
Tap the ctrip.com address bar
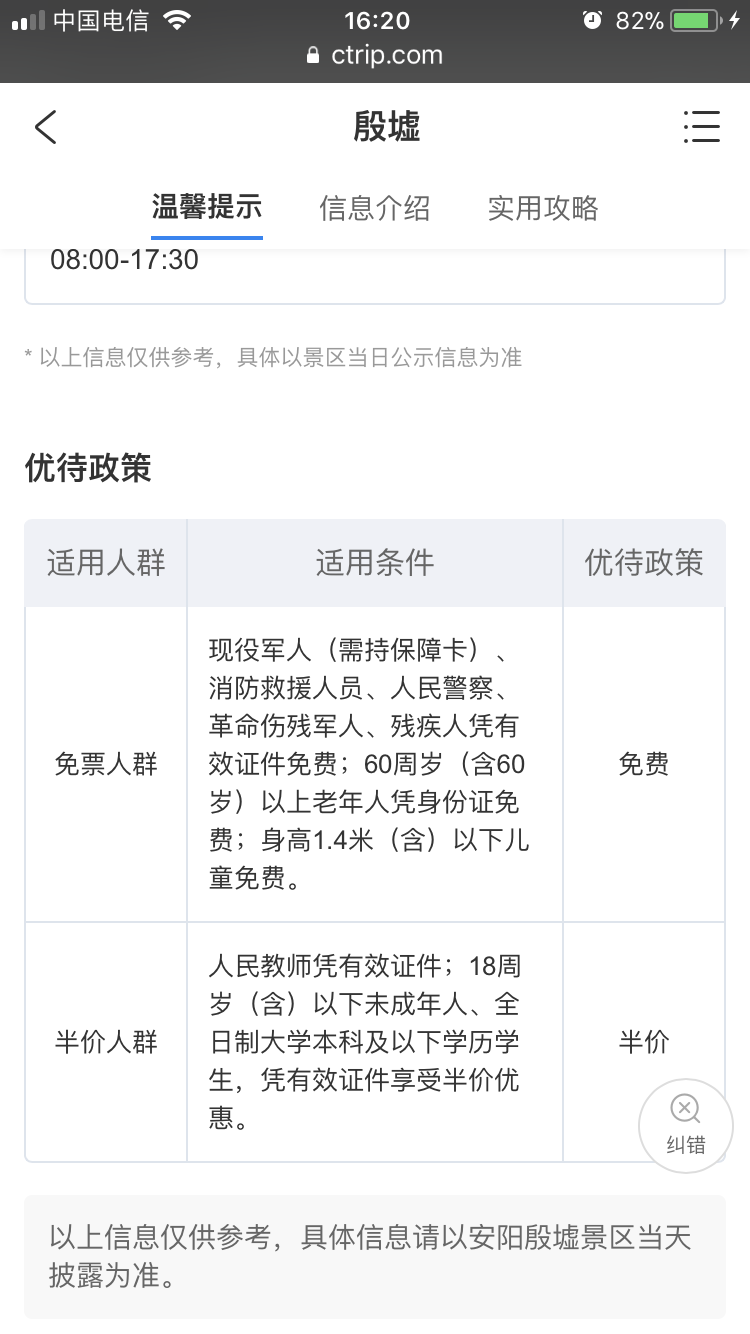tap(375, 55)
